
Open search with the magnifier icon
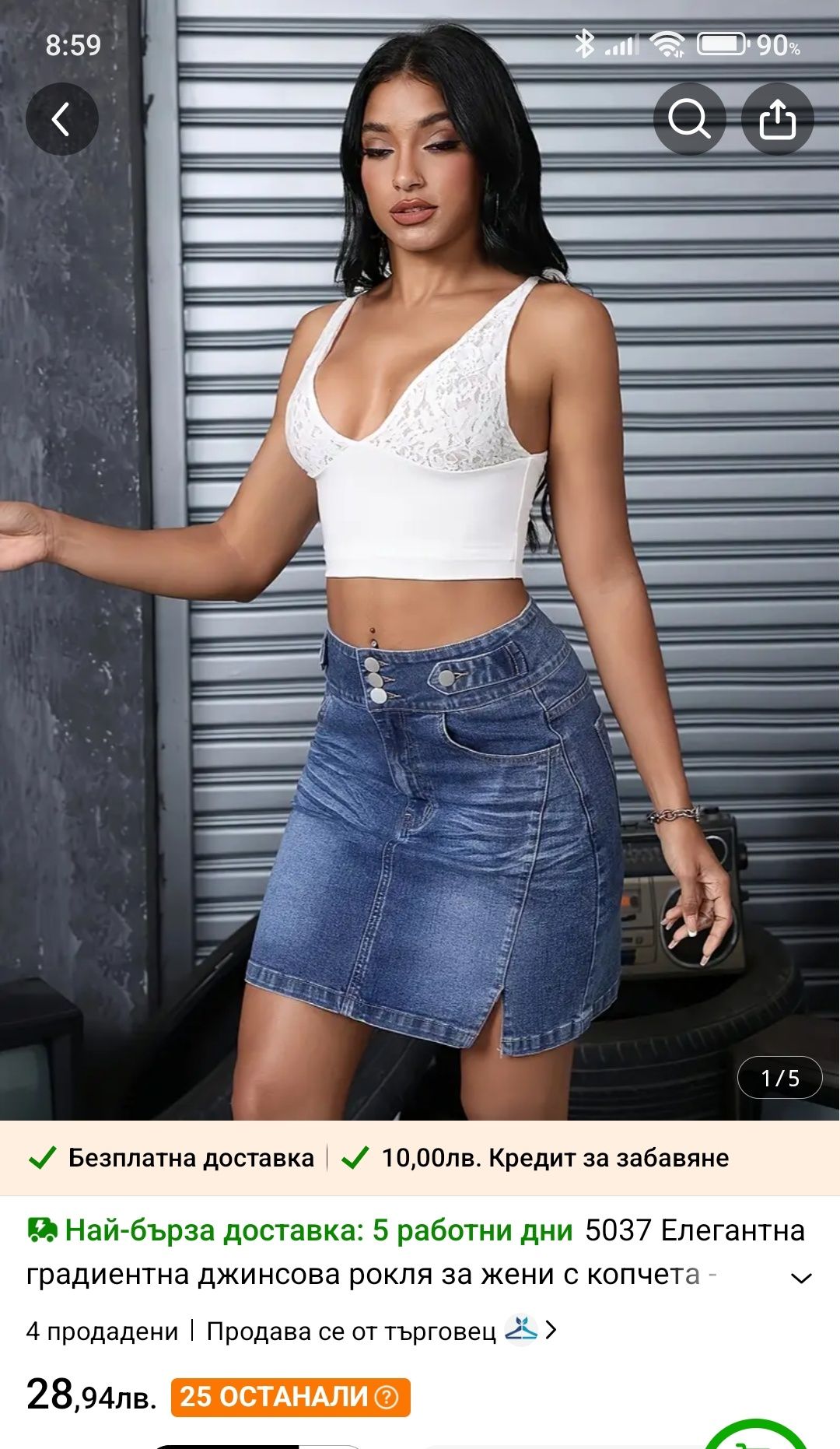click(x=689, y=119)
